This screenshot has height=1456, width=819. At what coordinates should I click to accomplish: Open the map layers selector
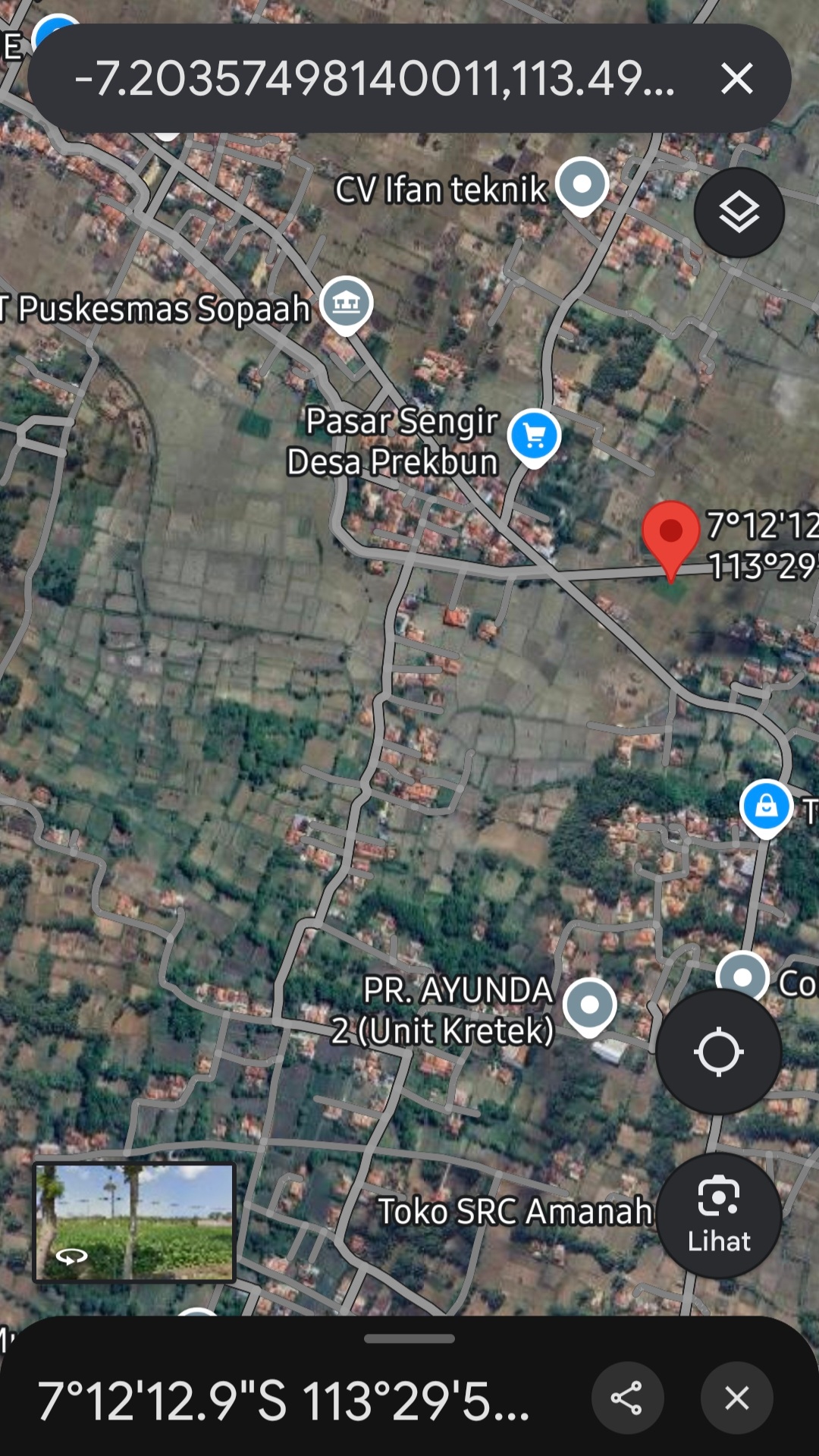[x=739, y=212]
